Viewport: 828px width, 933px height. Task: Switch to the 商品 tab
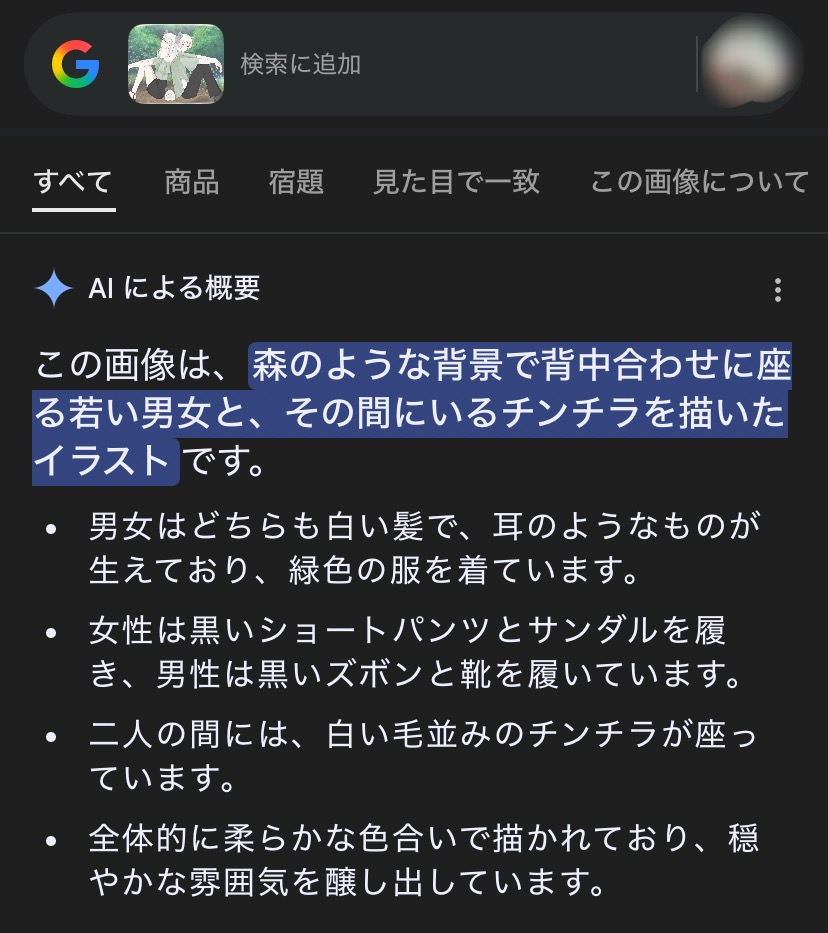[192, 182]
